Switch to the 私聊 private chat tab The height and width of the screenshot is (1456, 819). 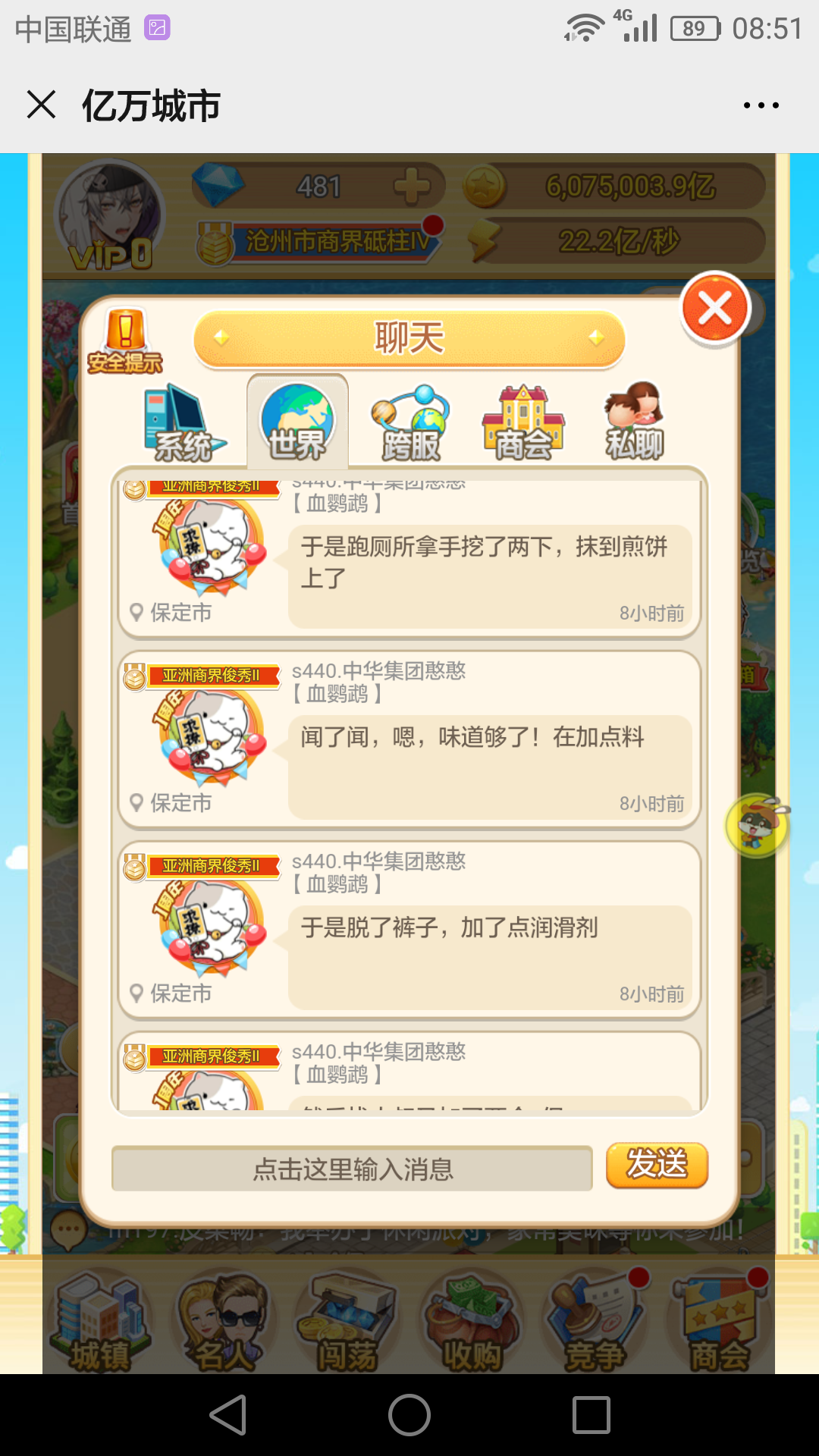pos(635,425)
